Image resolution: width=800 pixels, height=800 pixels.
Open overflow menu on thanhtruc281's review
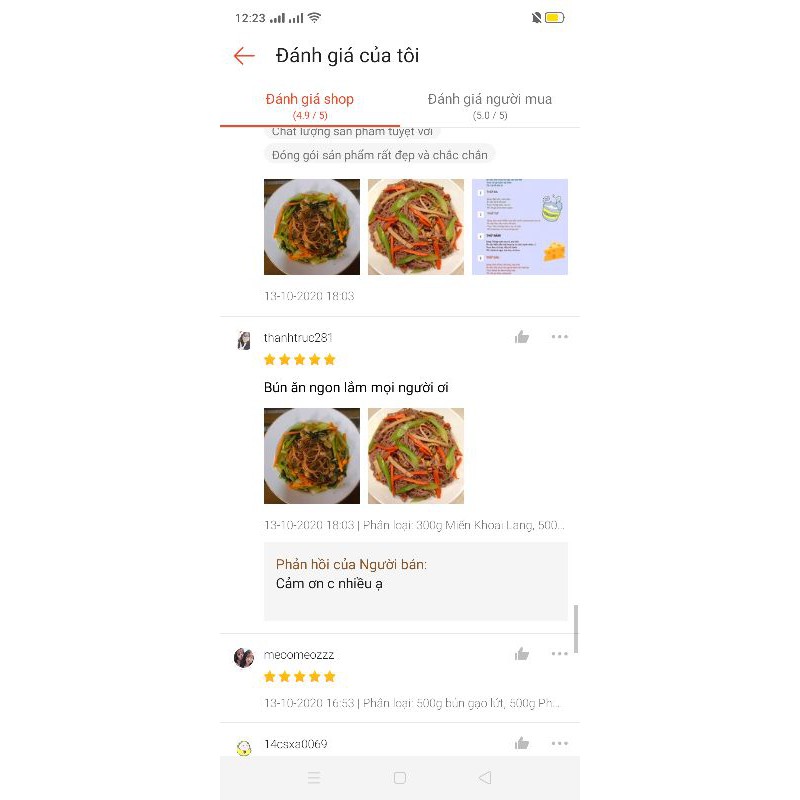tap(559, 337)
